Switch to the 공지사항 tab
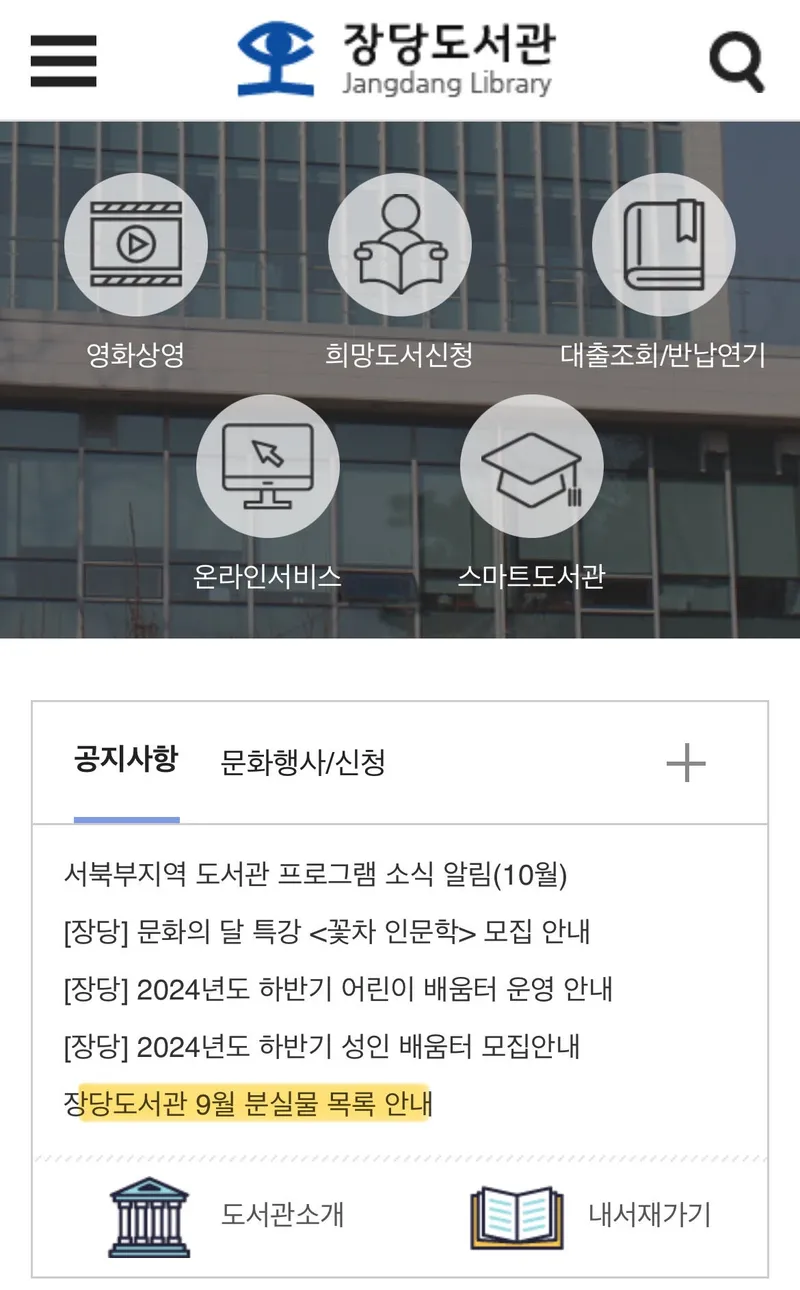The width and height of the screenshot is (800, 1290). click(126, 760)
